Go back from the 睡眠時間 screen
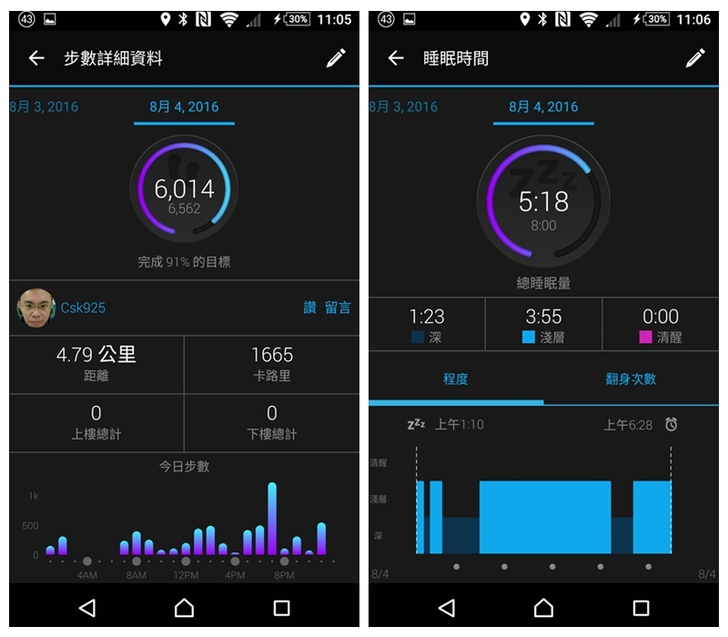Screen dimensions: 728x637 396,58
